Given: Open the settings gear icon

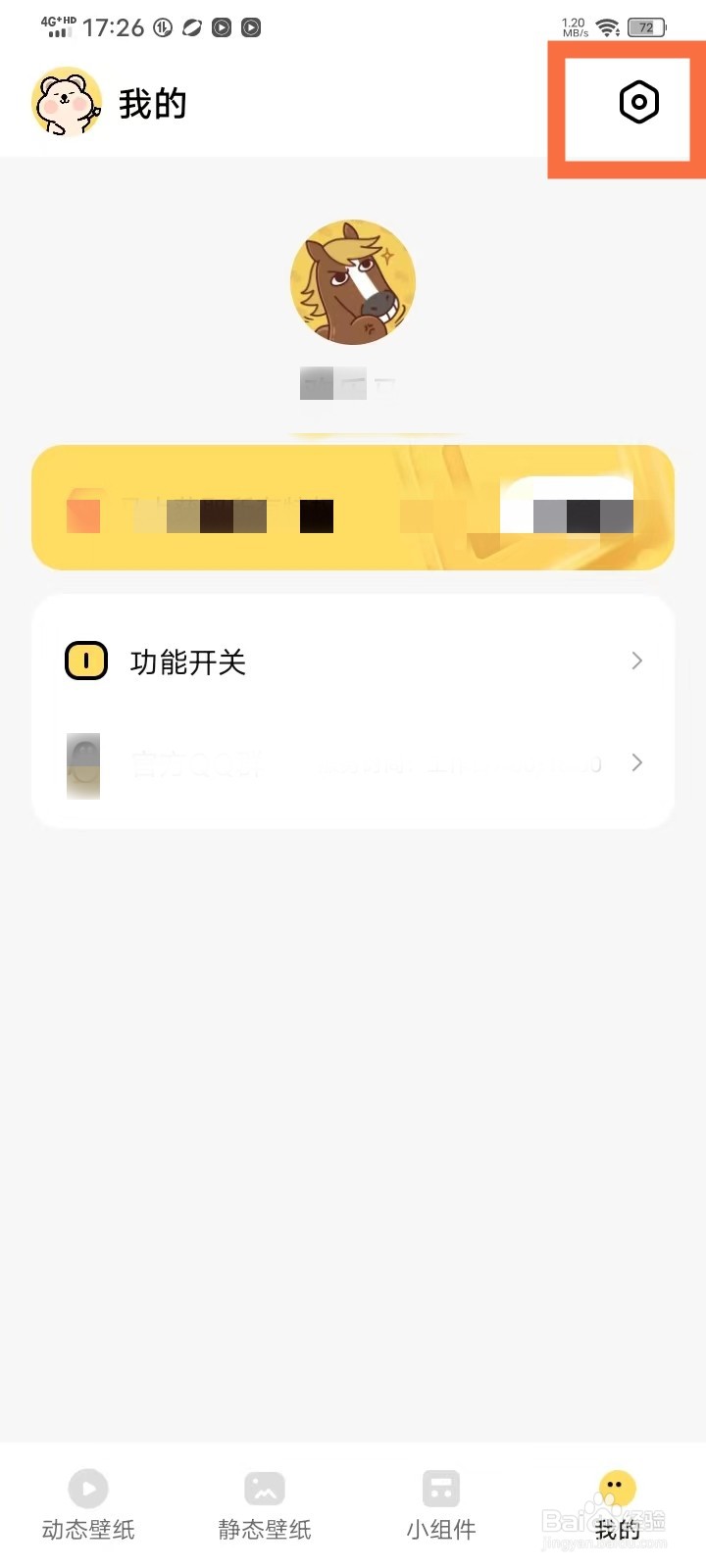Looking at the screenshot, I should pos(639,101).
